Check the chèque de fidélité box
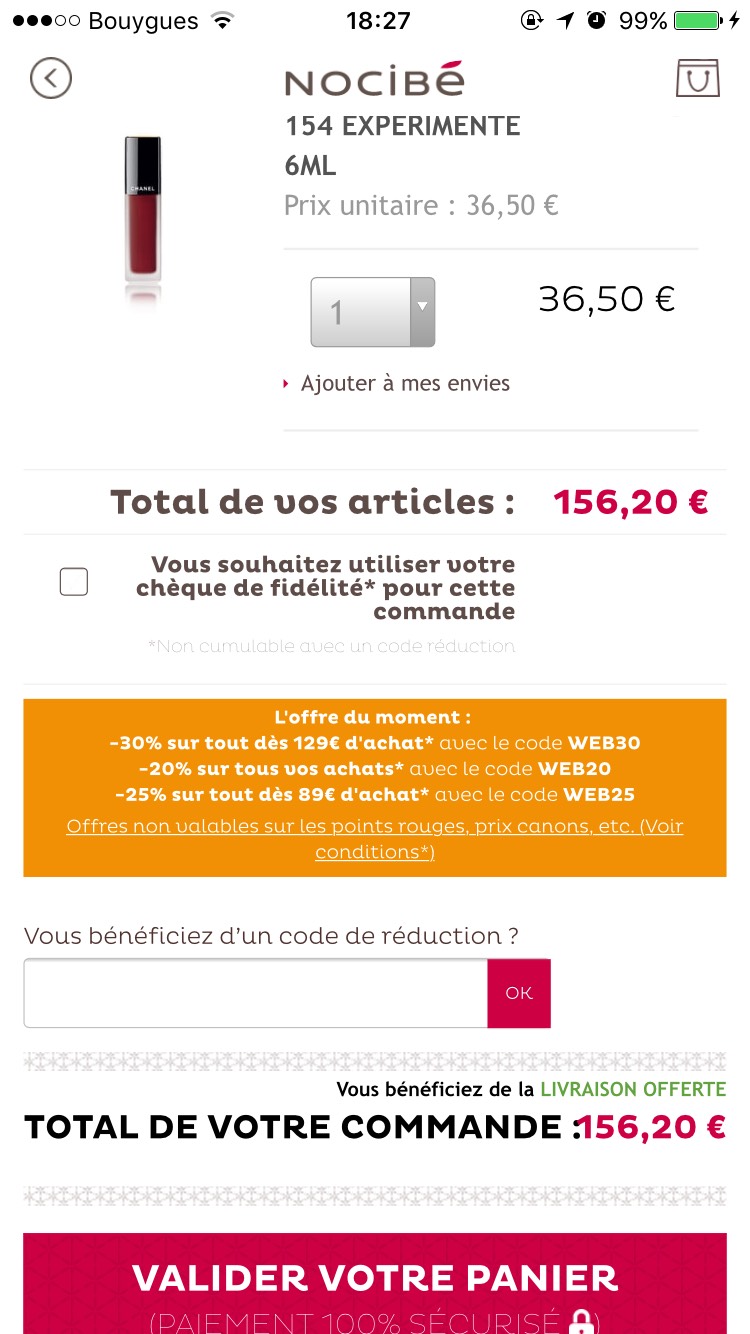The image size is (750, 1334). point(74,582)
